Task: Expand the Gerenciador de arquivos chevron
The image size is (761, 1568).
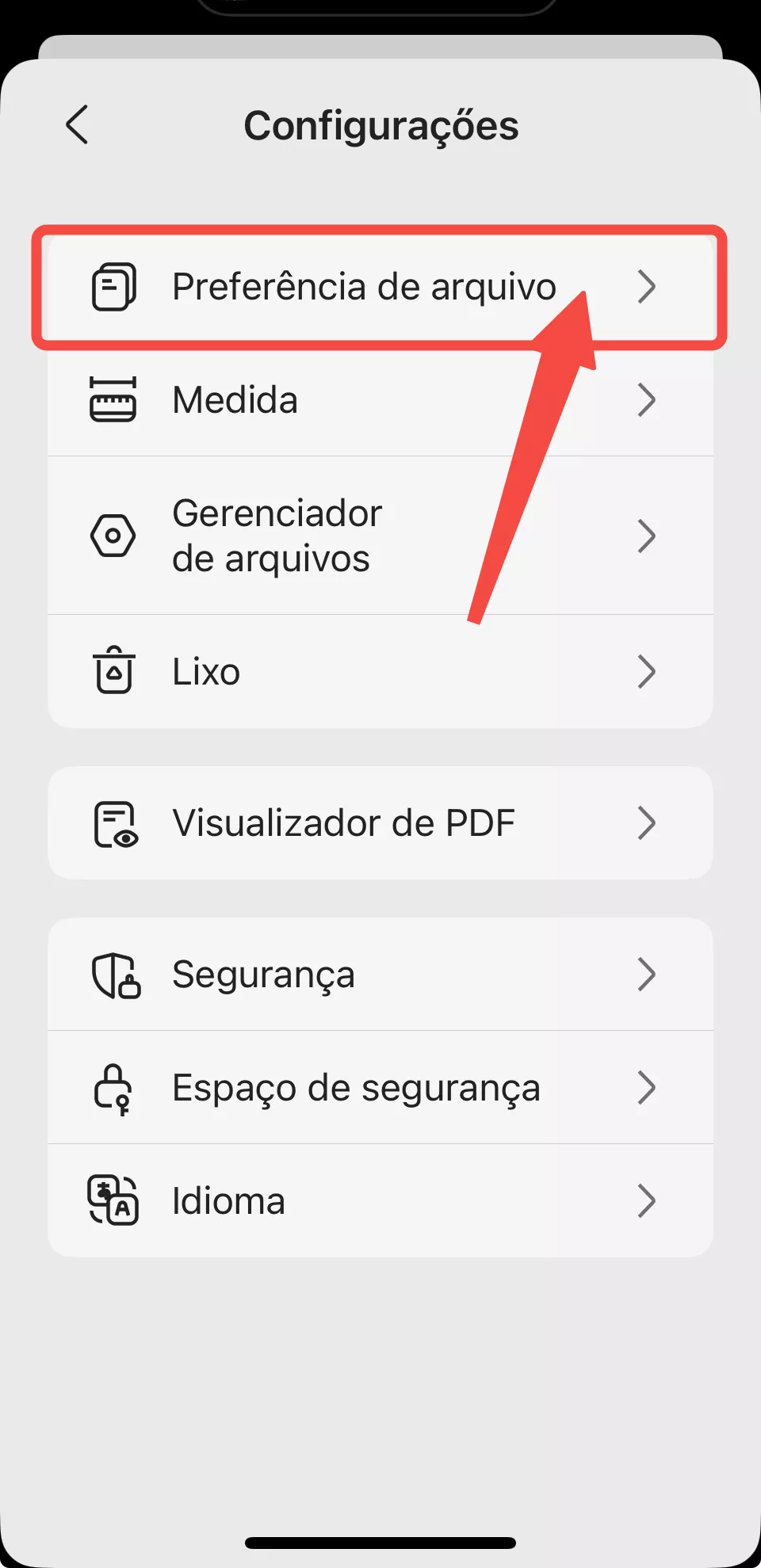Action: [x=648, y=535]
